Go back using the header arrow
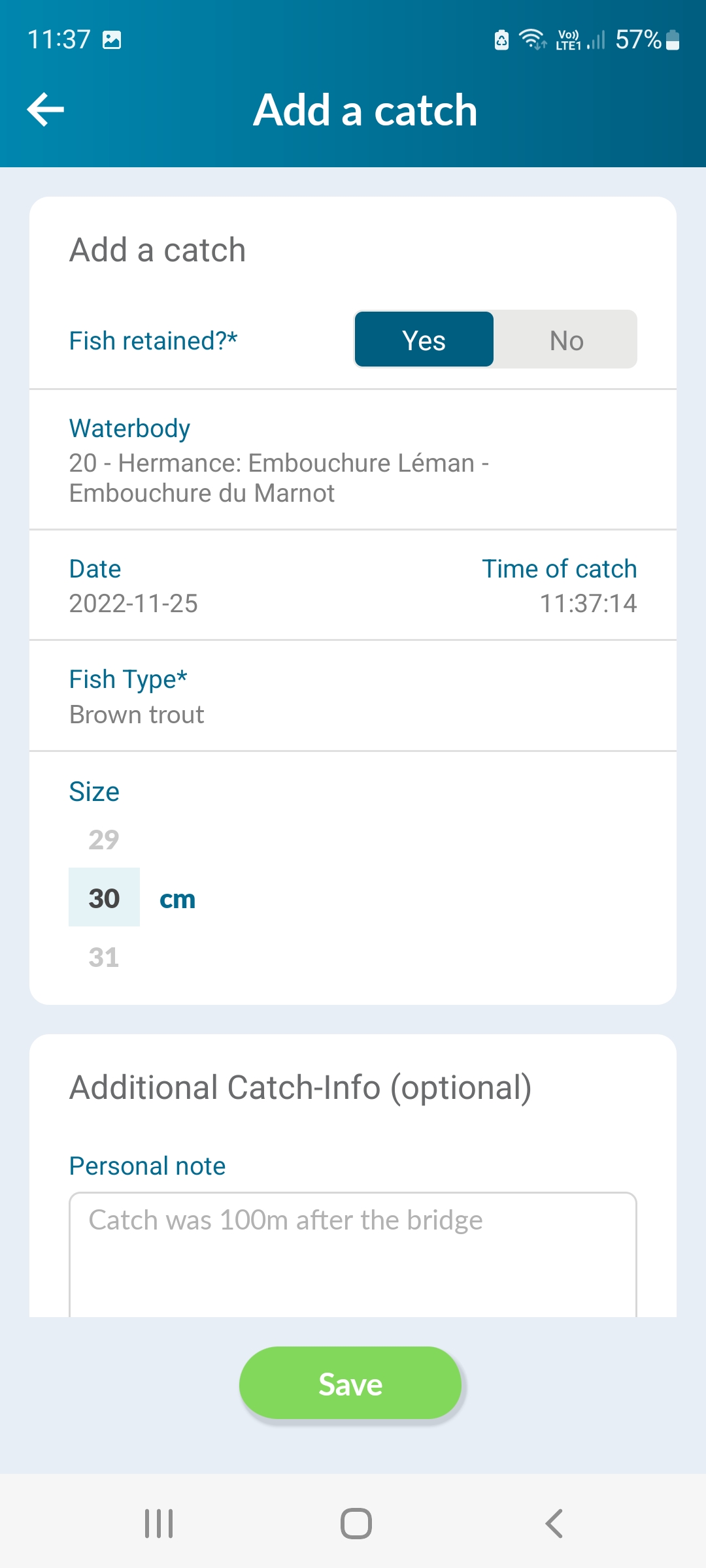This screenshot has width=706, height=1568. [46, 109]
